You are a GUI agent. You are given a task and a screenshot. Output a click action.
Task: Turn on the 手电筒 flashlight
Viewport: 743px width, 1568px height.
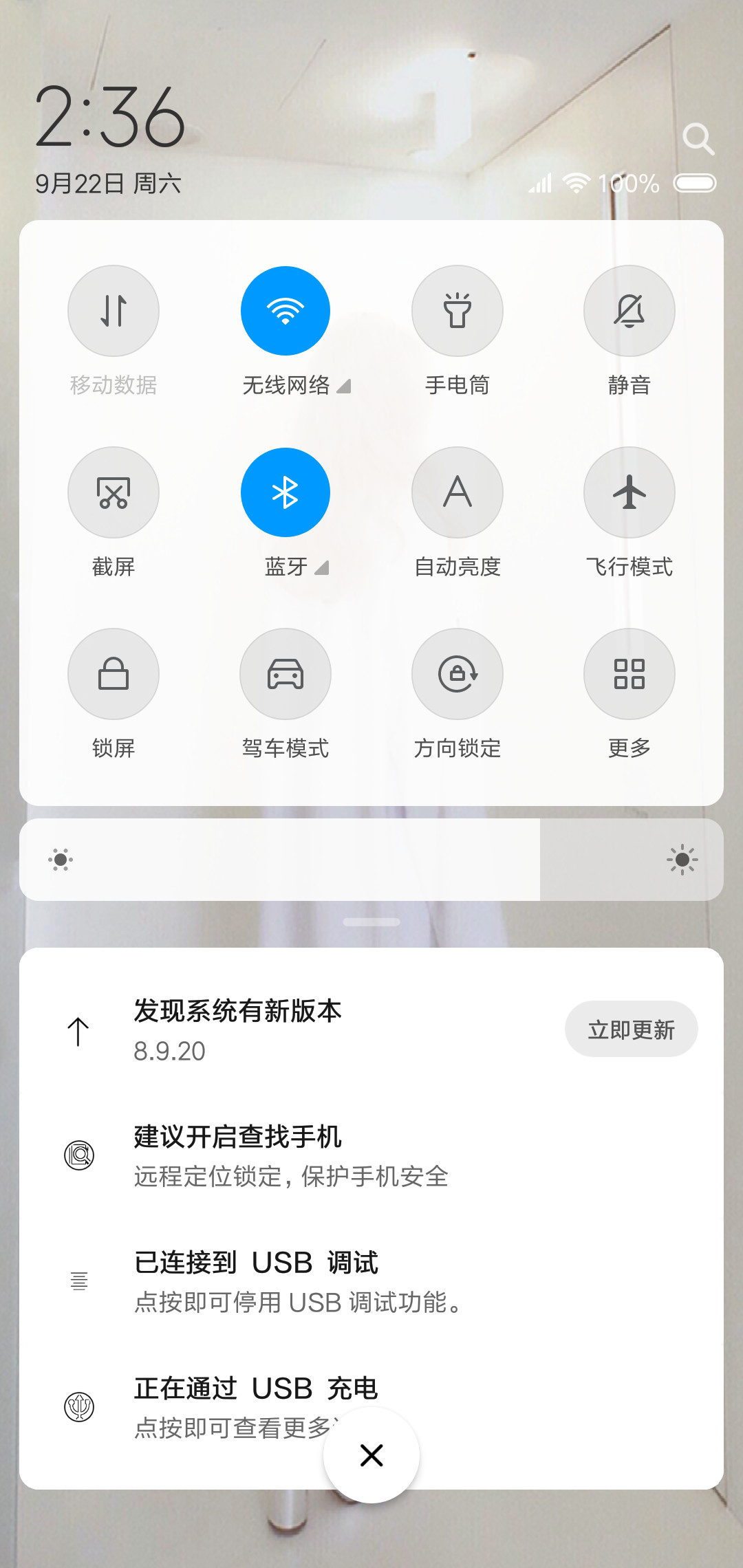(457, 311)
